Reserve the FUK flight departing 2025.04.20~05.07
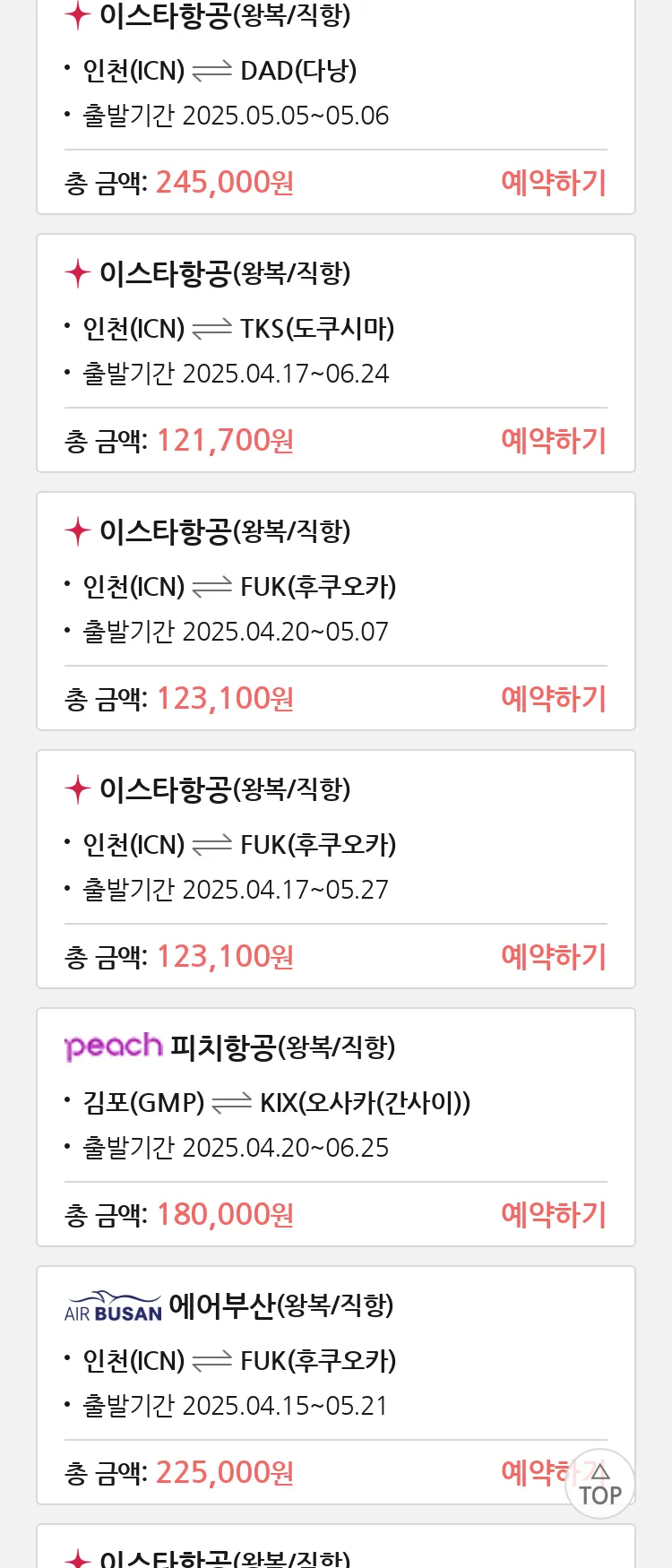Screen dimensions: 672x1568 click(553, 699)
